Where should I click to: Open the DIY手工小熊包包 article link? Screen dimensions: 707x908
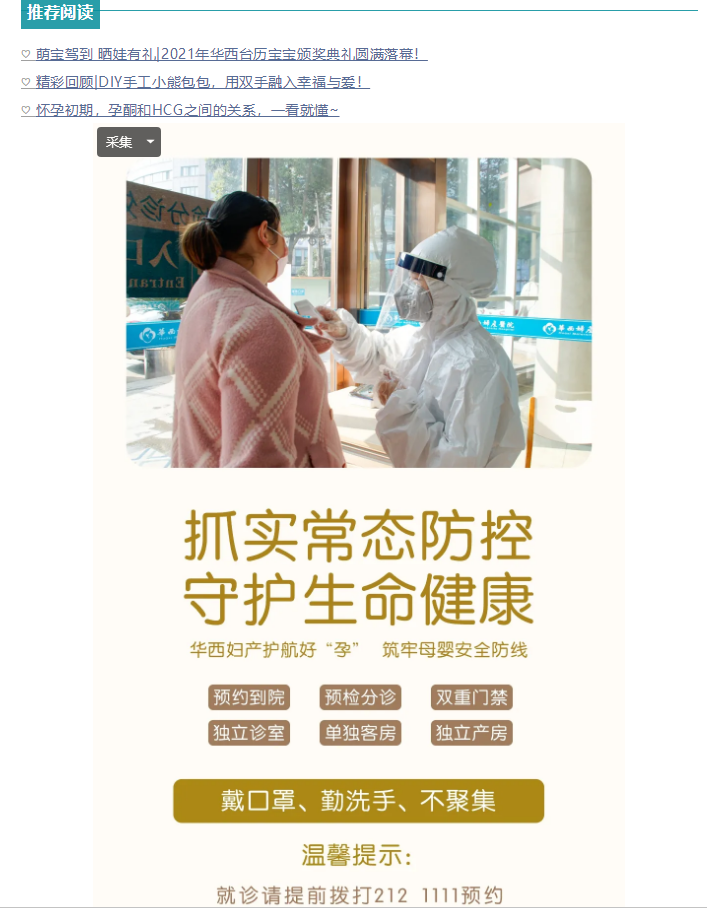tap(200, 82)
